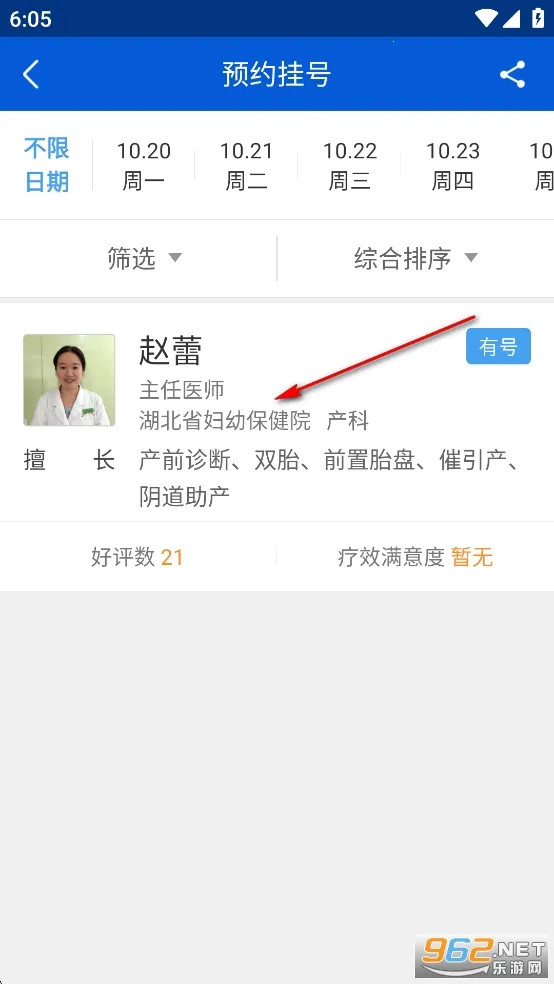
Task: Tap the 有号 button for 赵蕾
Action: tap(498, 346)
